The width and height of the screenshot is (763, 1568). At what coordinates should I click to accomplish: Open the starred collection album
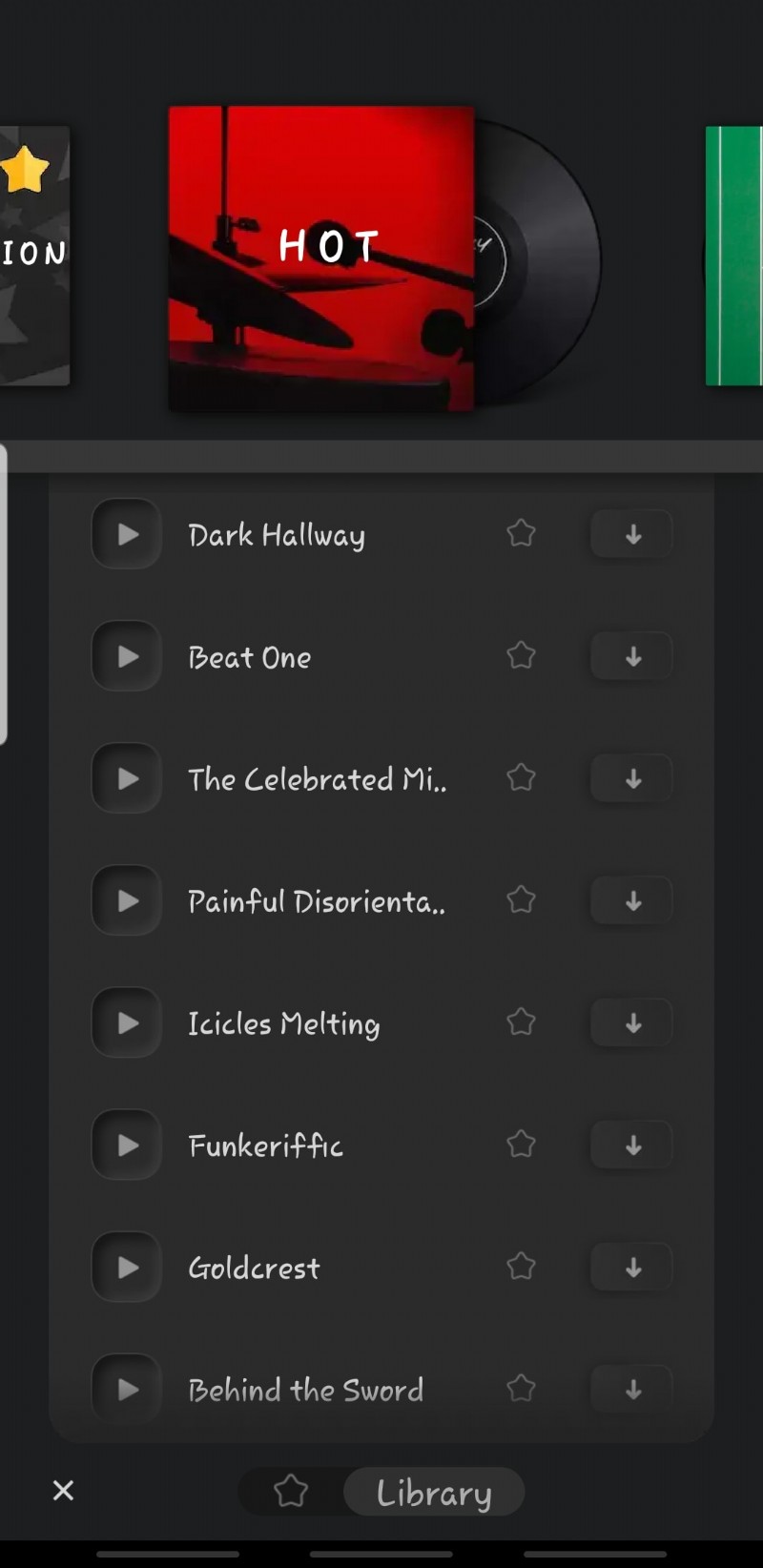34,256
